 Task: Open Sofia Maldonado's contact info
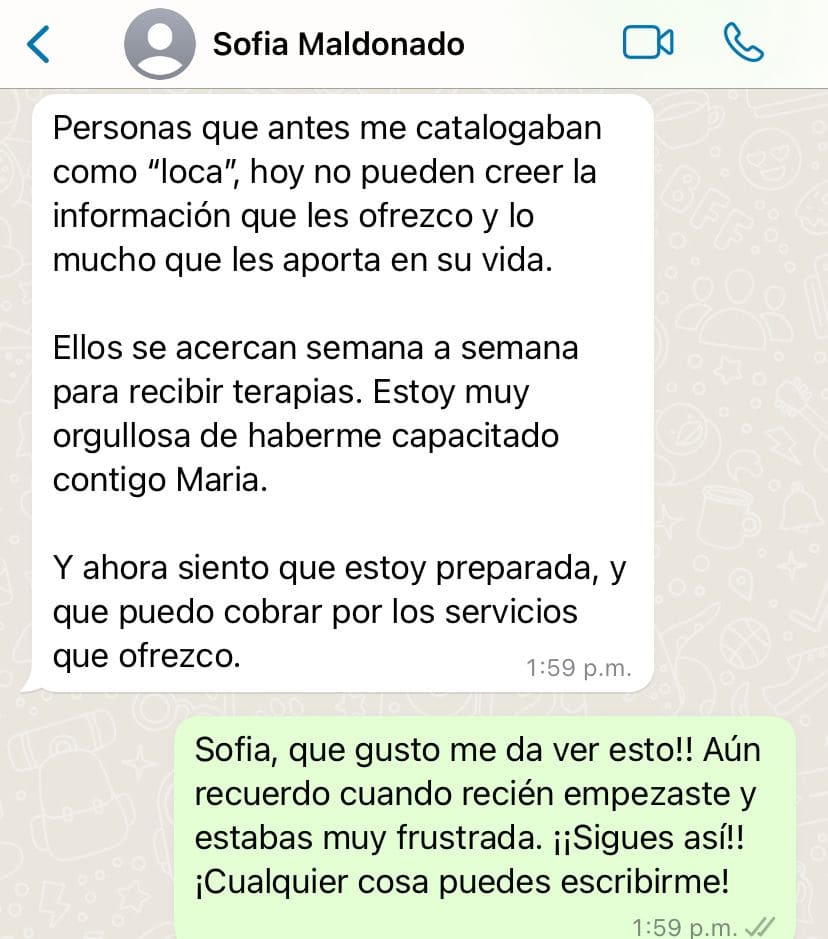coord(338,44)
